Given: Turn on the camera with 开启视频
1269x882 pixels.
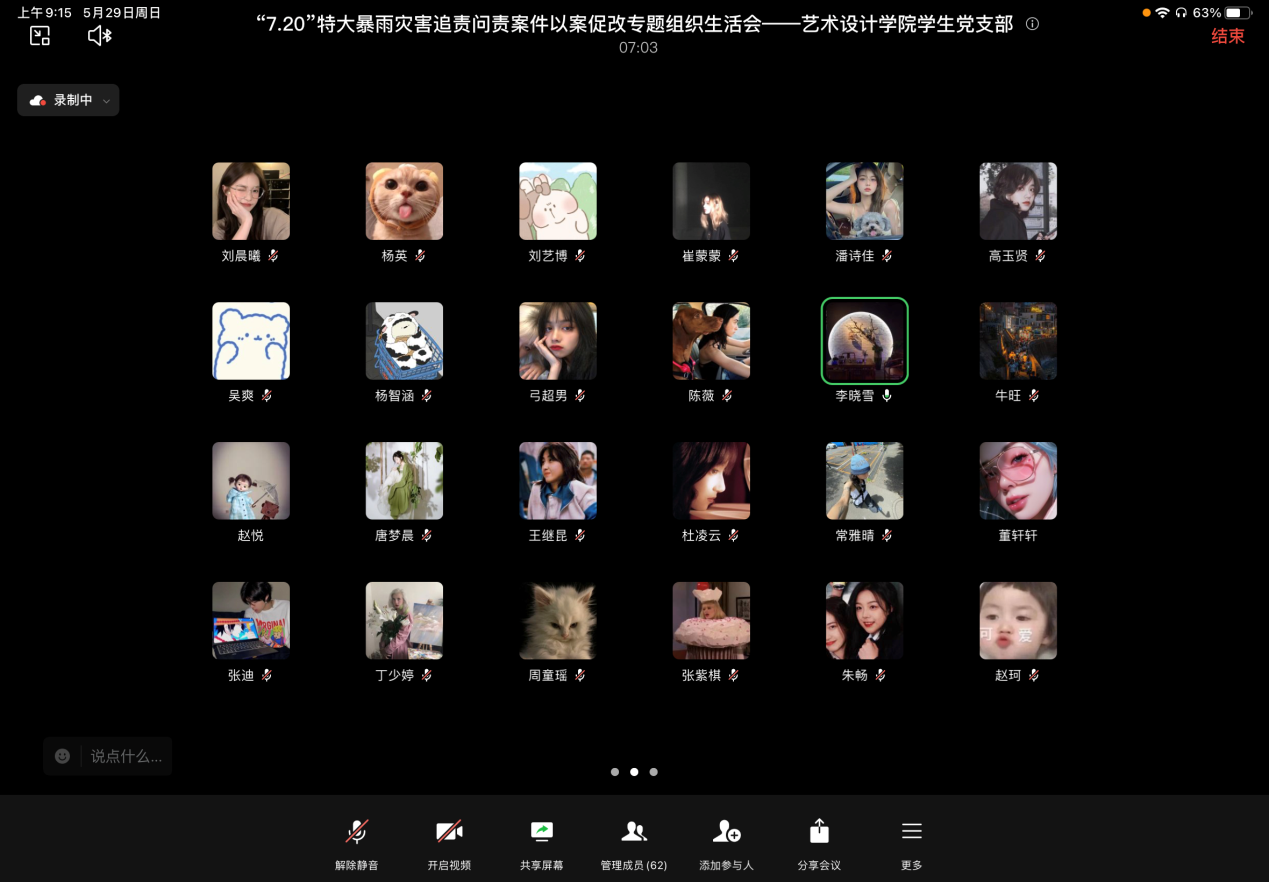Looking at the screenshot, I should (449, 843).
